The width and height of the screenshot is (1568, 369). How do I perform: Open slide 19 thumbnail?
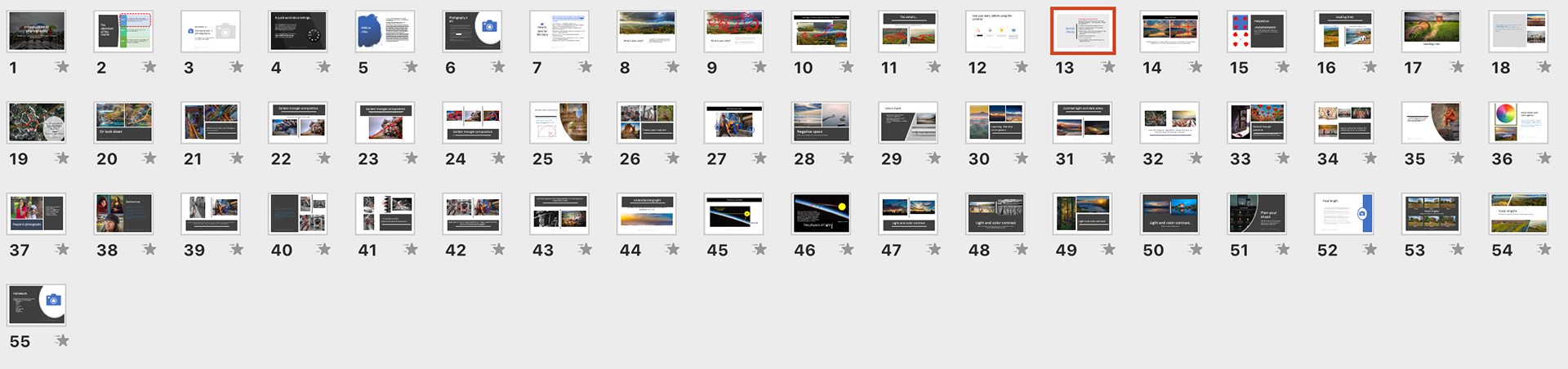37,122
